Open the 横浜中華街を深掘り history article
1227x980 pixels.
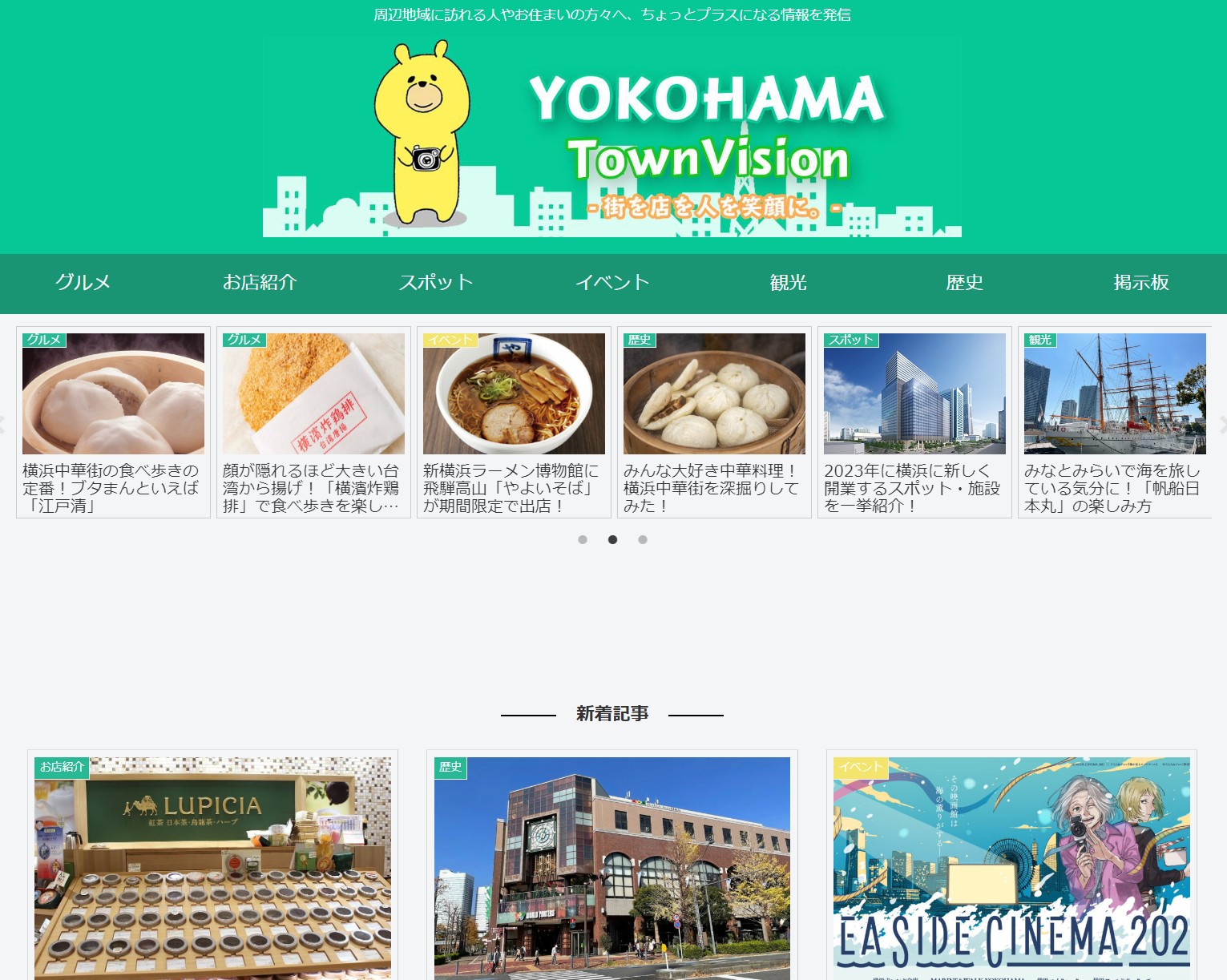(x=714, y=422)
